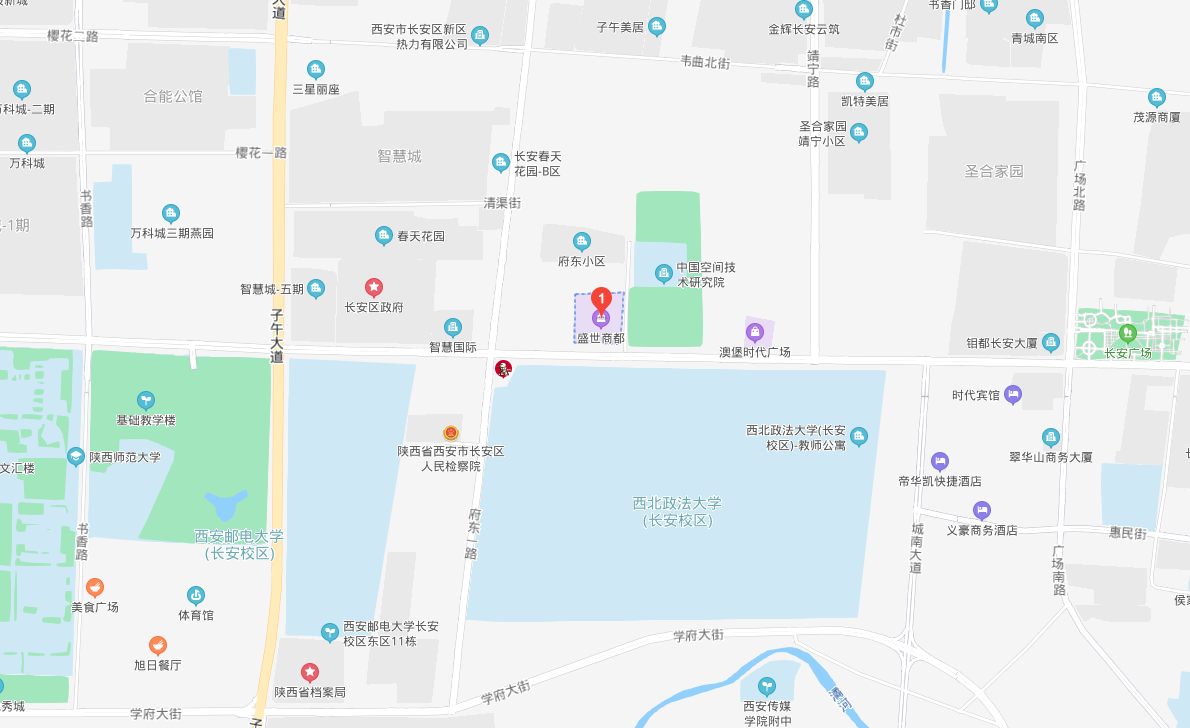This screenshot has height=728, width=1190.
Task: Select the 陕西省档案局 star marker
Action: pyautogui.click(x=310, y=672)
